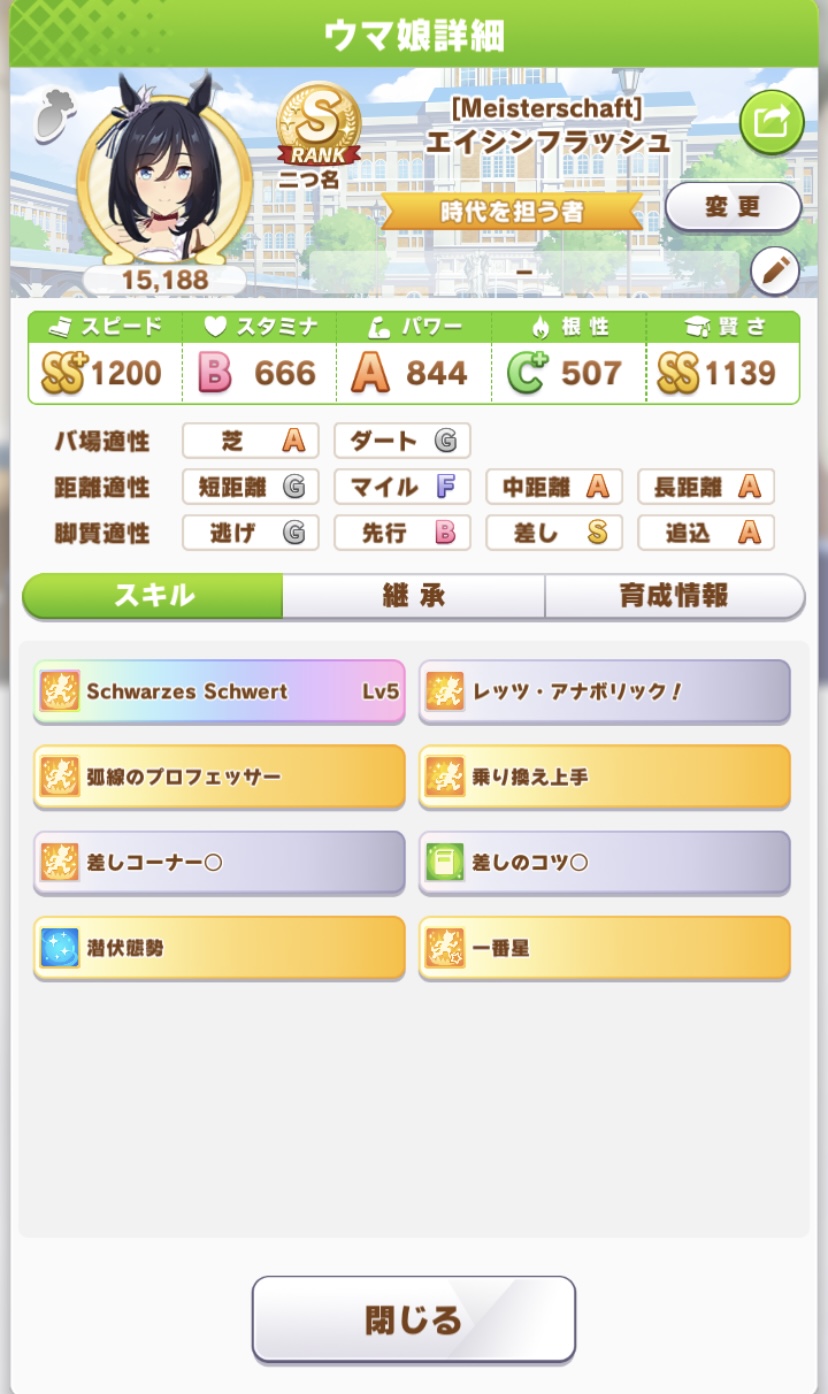Image resolution: width=828 pixels, height=1394 pixels.
Task: Show details for 乗り換え上手
Action: click(604, 776)
